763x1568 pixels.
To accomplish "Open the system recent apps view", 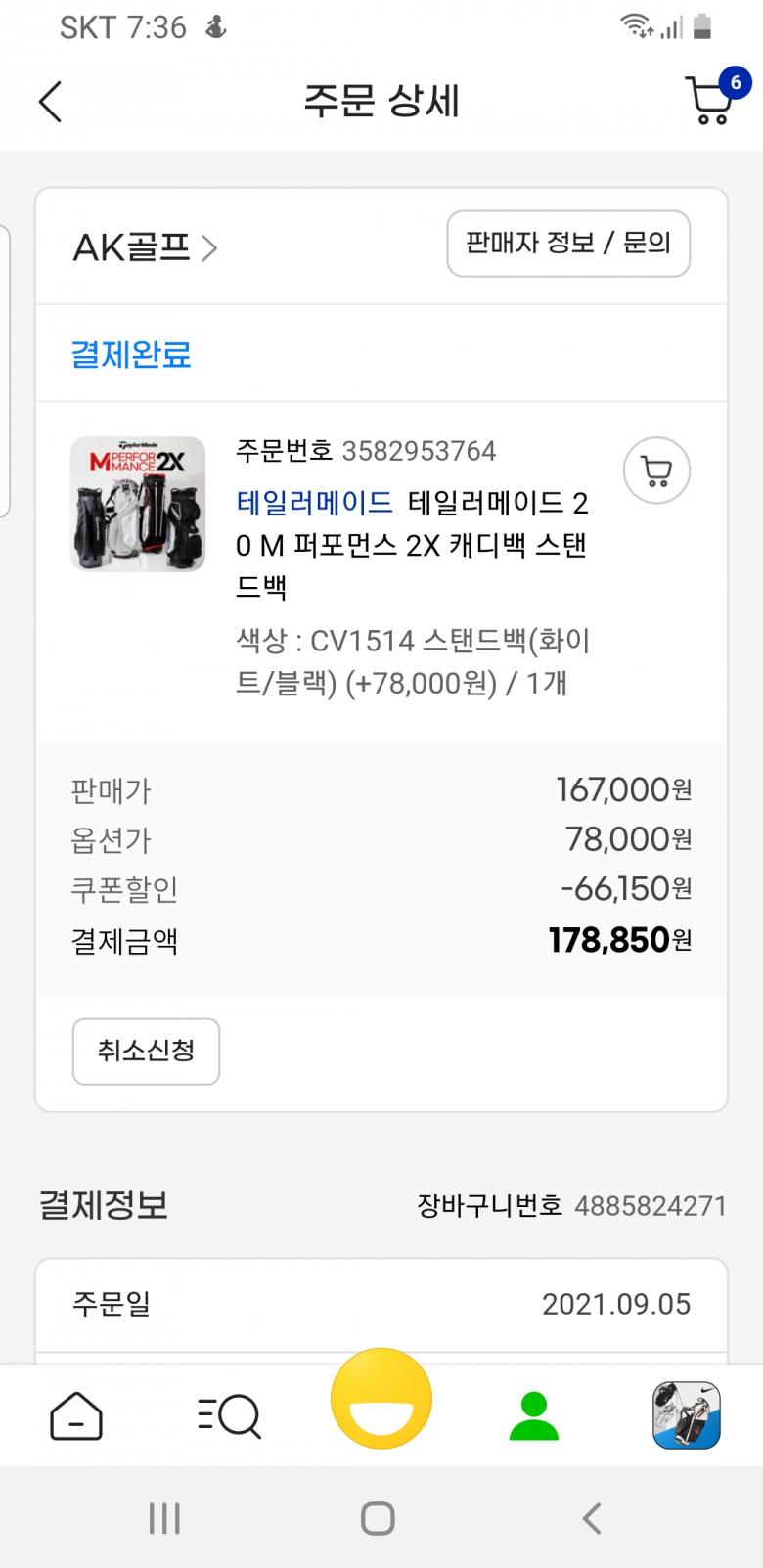I will 164,1519.
